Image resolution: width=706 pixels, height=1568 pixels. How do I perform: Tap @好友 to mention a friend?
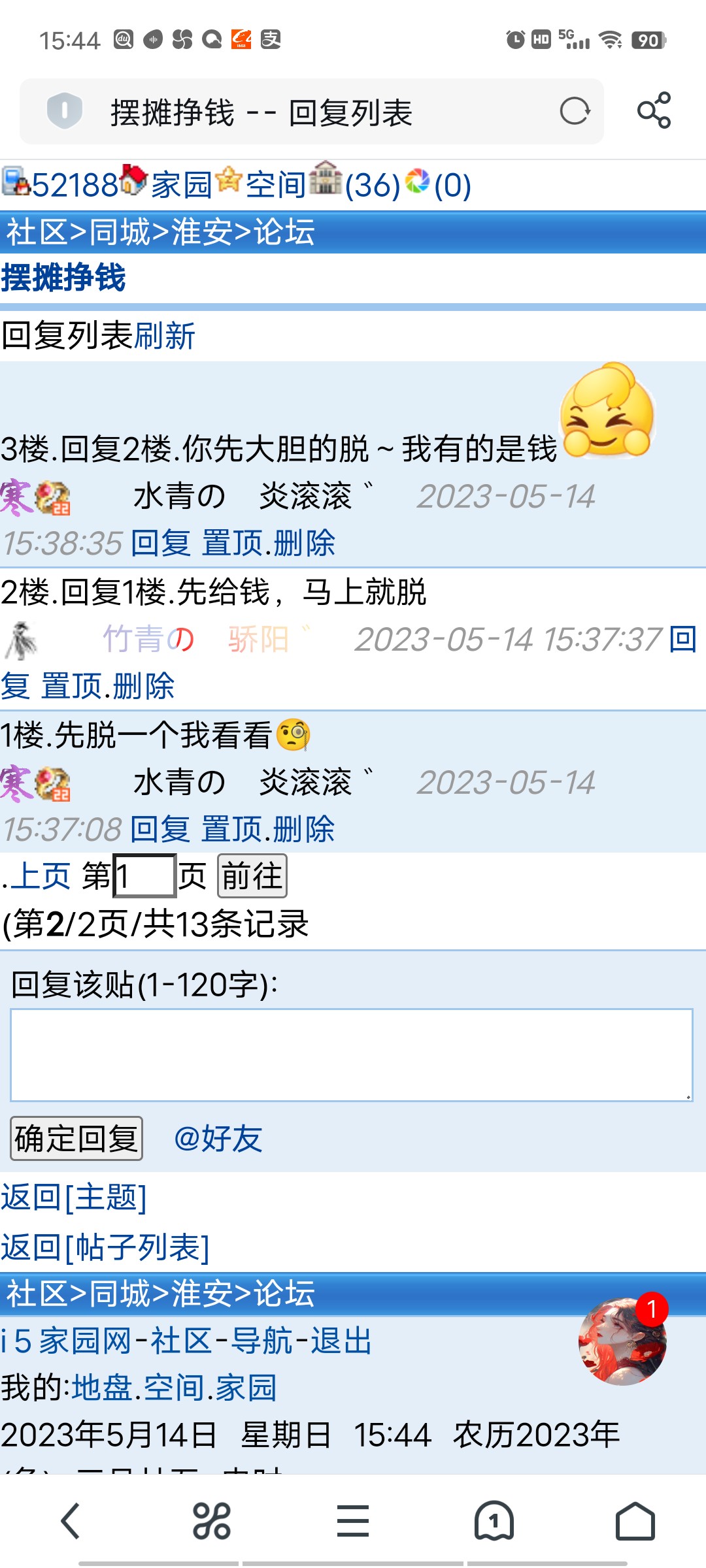(218, 1139)
